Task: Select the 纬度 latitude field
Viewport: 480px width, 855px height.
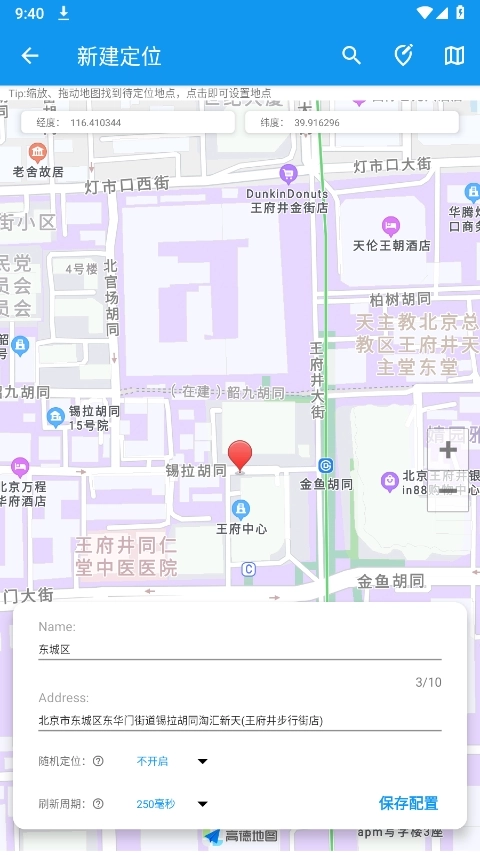Action: pyautogui.click(x=352, y=123)
